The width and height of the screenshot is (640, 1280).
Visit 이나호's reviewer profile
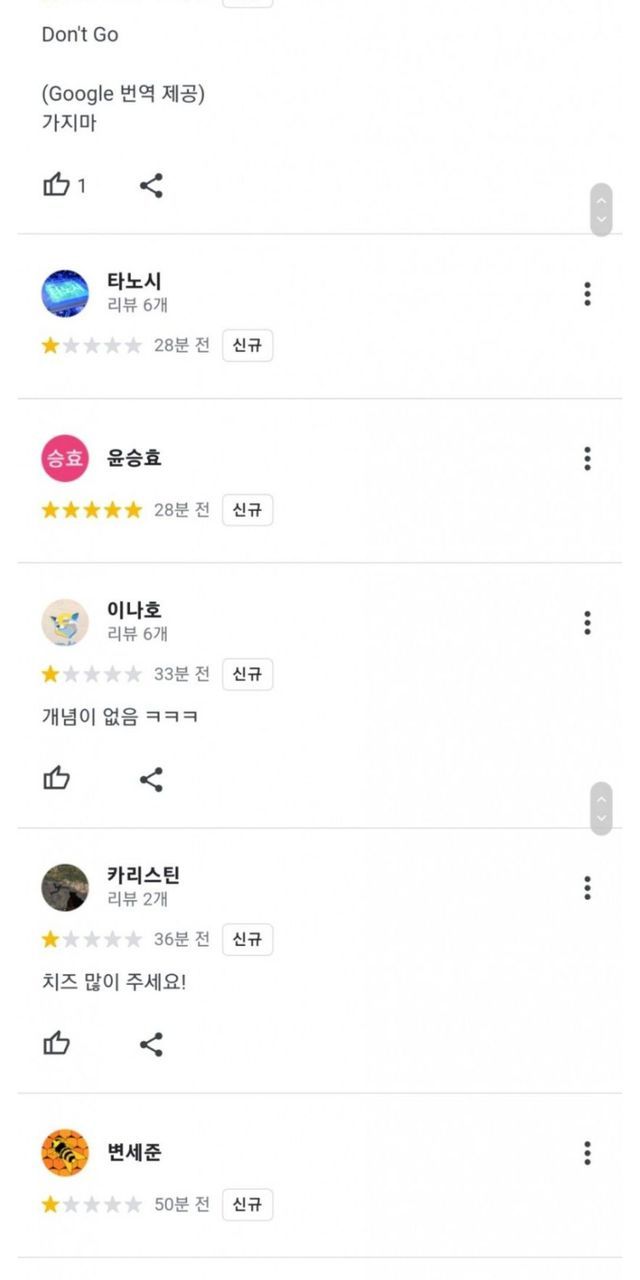point(65,623)
